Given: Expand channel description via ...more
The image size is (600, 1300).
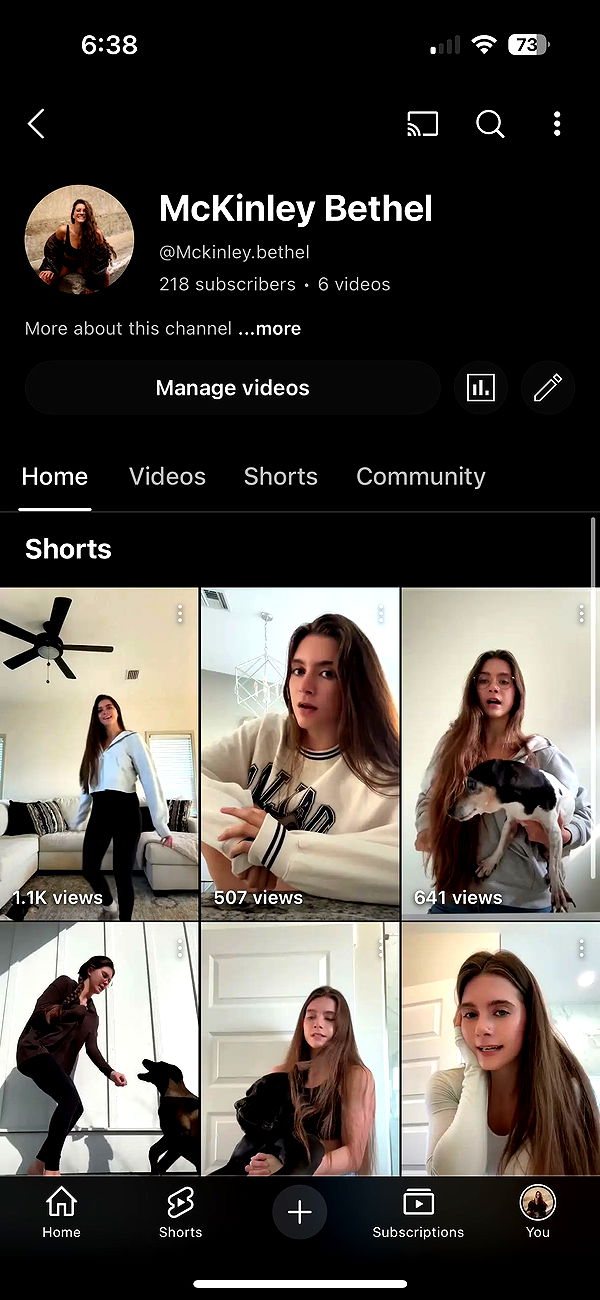Looking at the screenshot, I should pyautogui.click(x=269, y=328).
